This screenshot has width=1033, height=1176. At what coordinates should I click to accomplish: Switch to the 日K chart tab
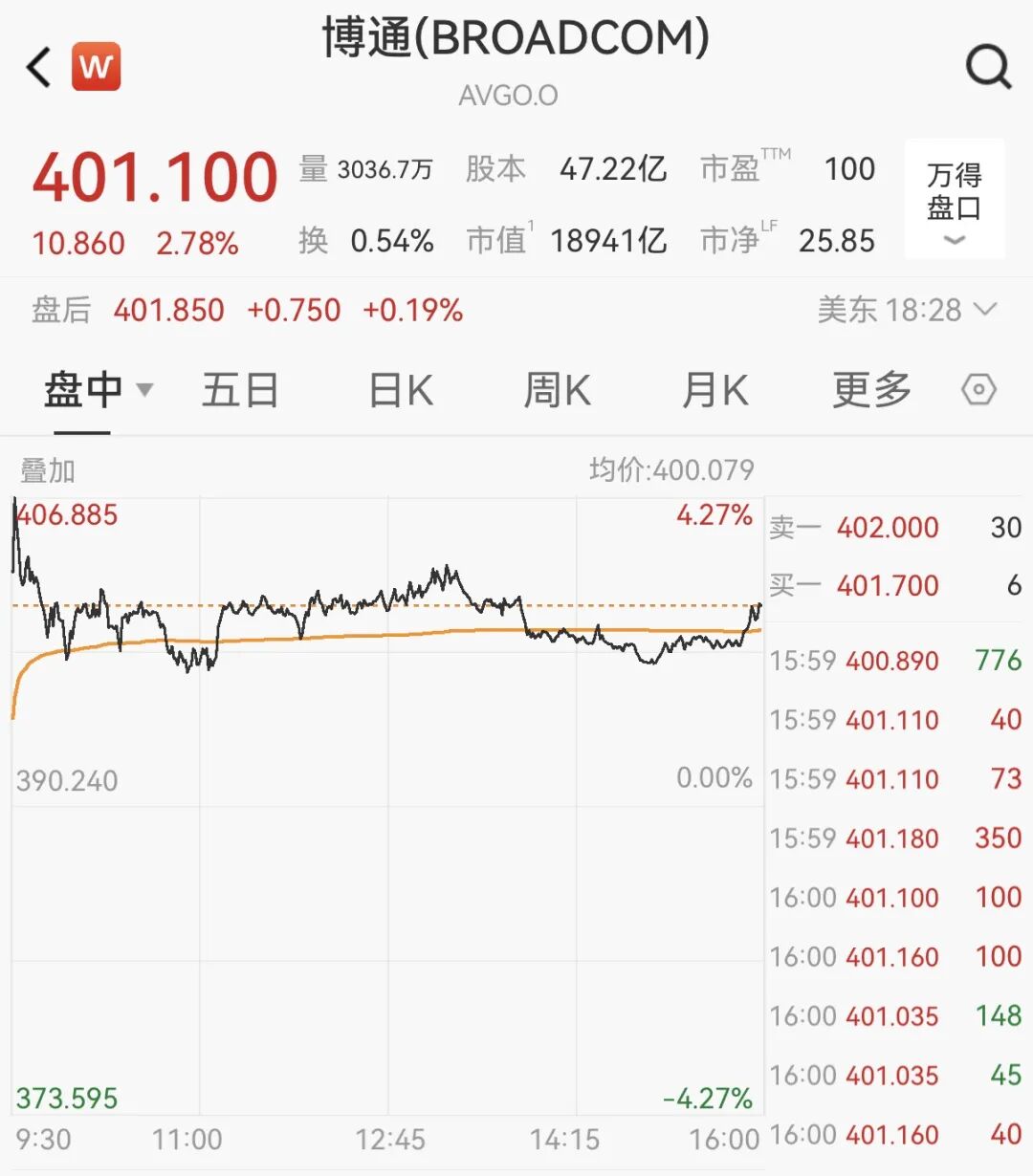401,390
